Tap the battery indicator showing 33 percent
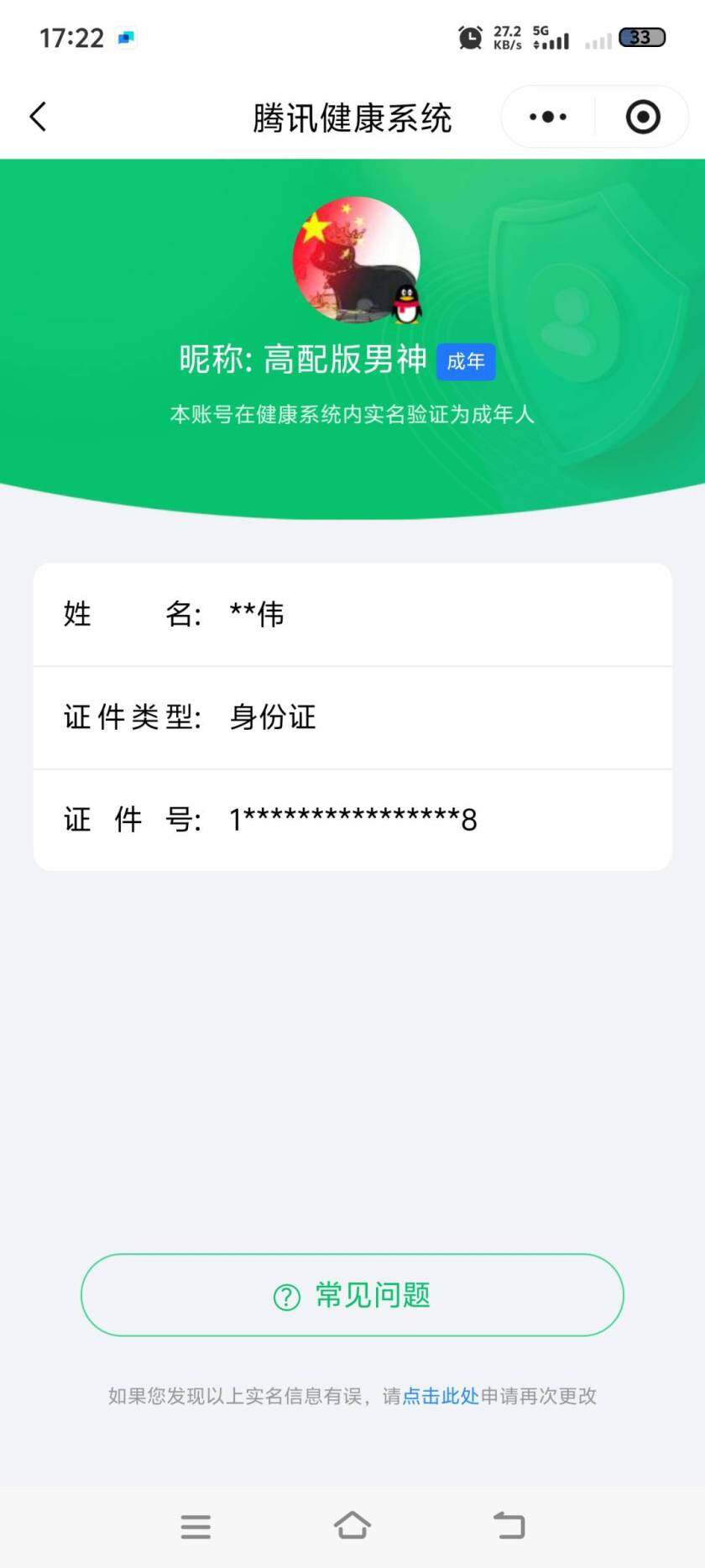The width and height of the screenshot is (705, 1568). click(640, 37)
